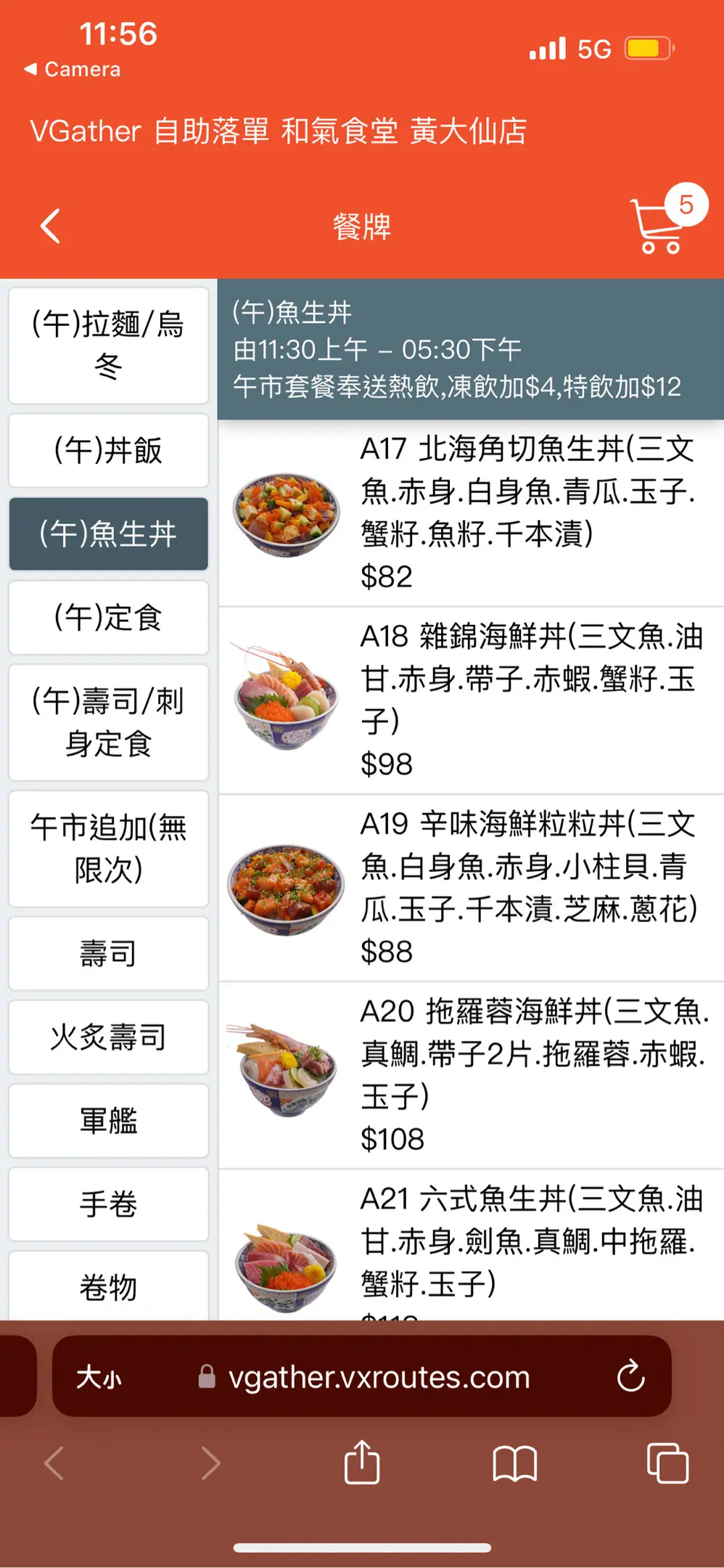Open the 大小 page settings menu
724x1568 pixels.
click(99, 1376)
